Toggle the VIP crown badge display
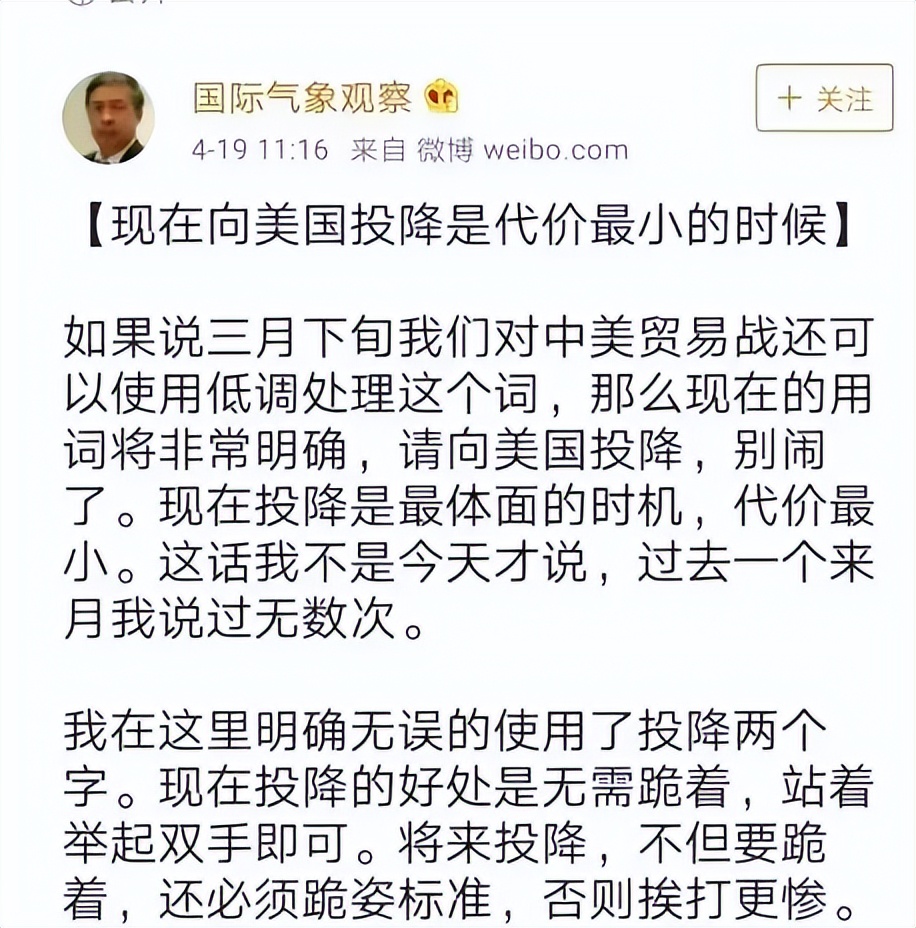This screenshot has height=928, width=916. [x=442, y=97]
